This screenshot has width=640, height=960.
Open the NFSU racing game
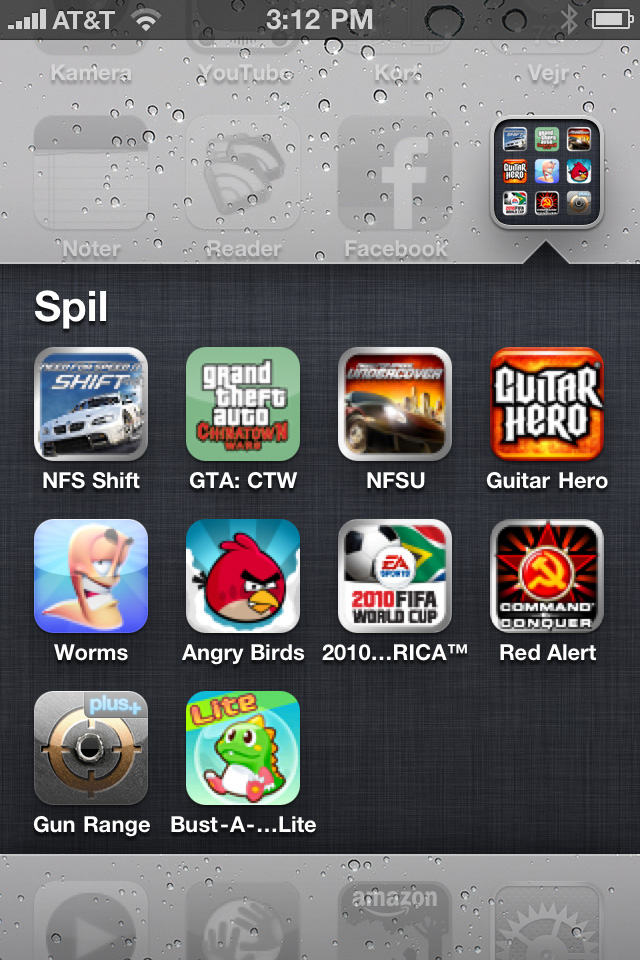point(395,403)
